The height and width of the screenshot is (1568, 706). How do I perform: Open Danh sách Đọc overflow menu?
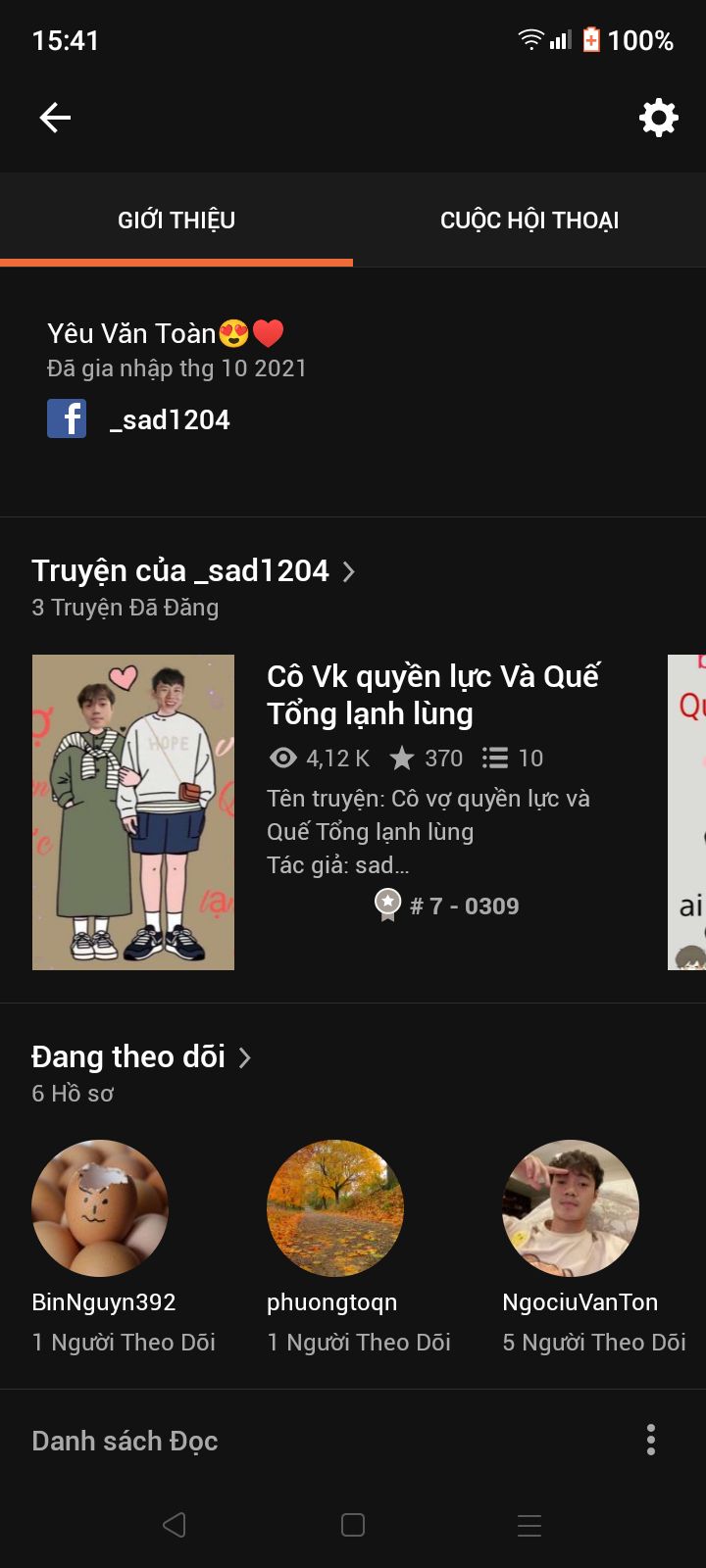650,1440
